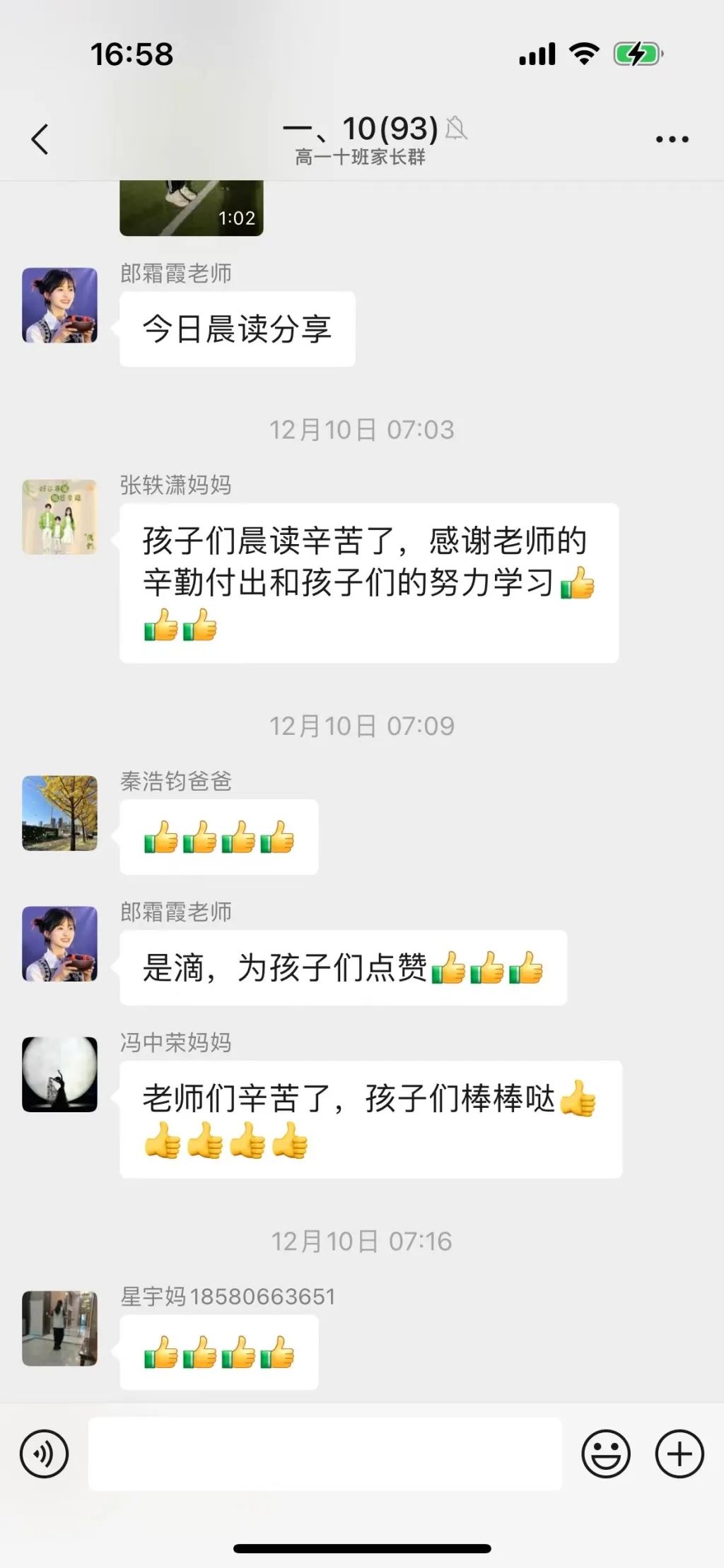This screenshot has width=724, height=1568.
Task: View 星宇妈's profile avatar
Action: coord(59,1328)
